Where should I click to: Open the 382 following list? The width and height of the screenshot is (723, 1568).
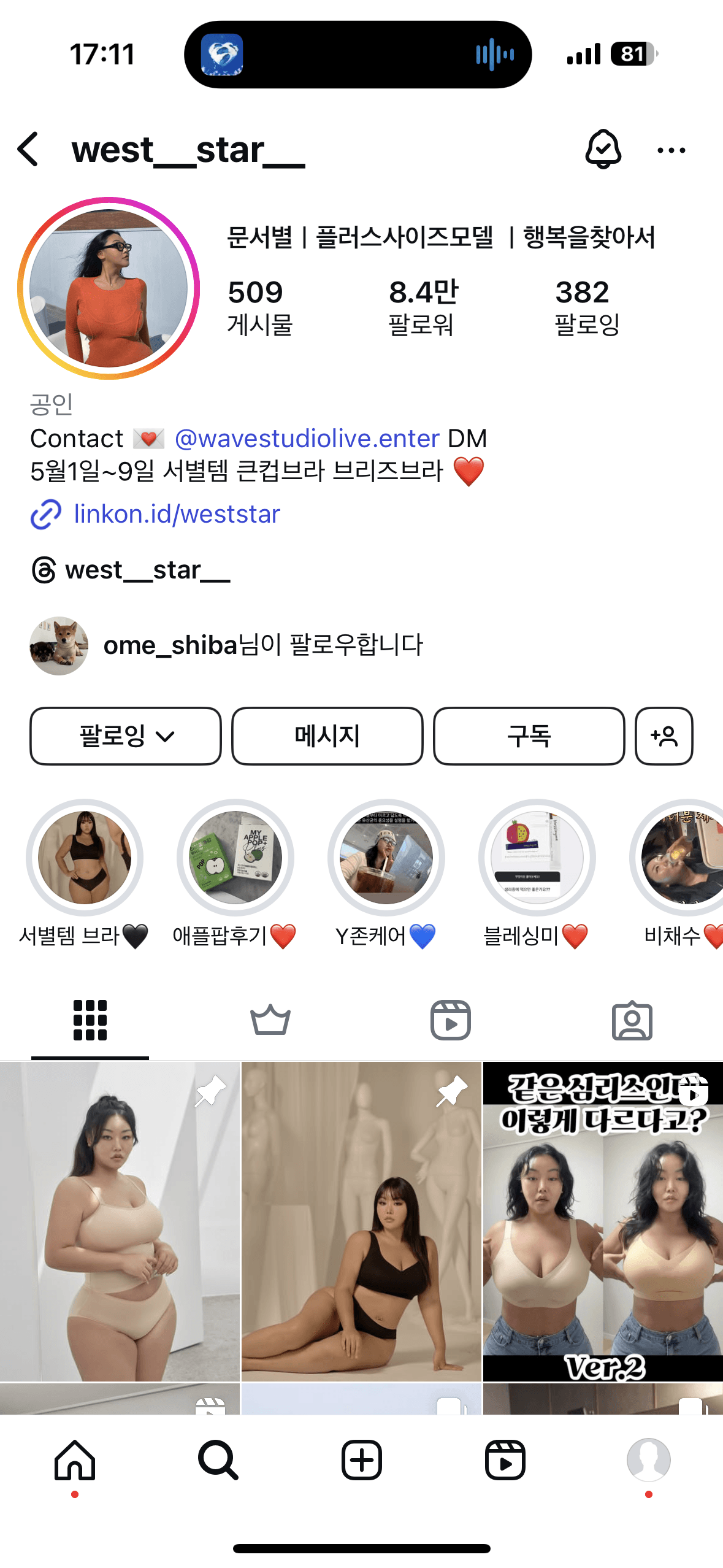586,307
